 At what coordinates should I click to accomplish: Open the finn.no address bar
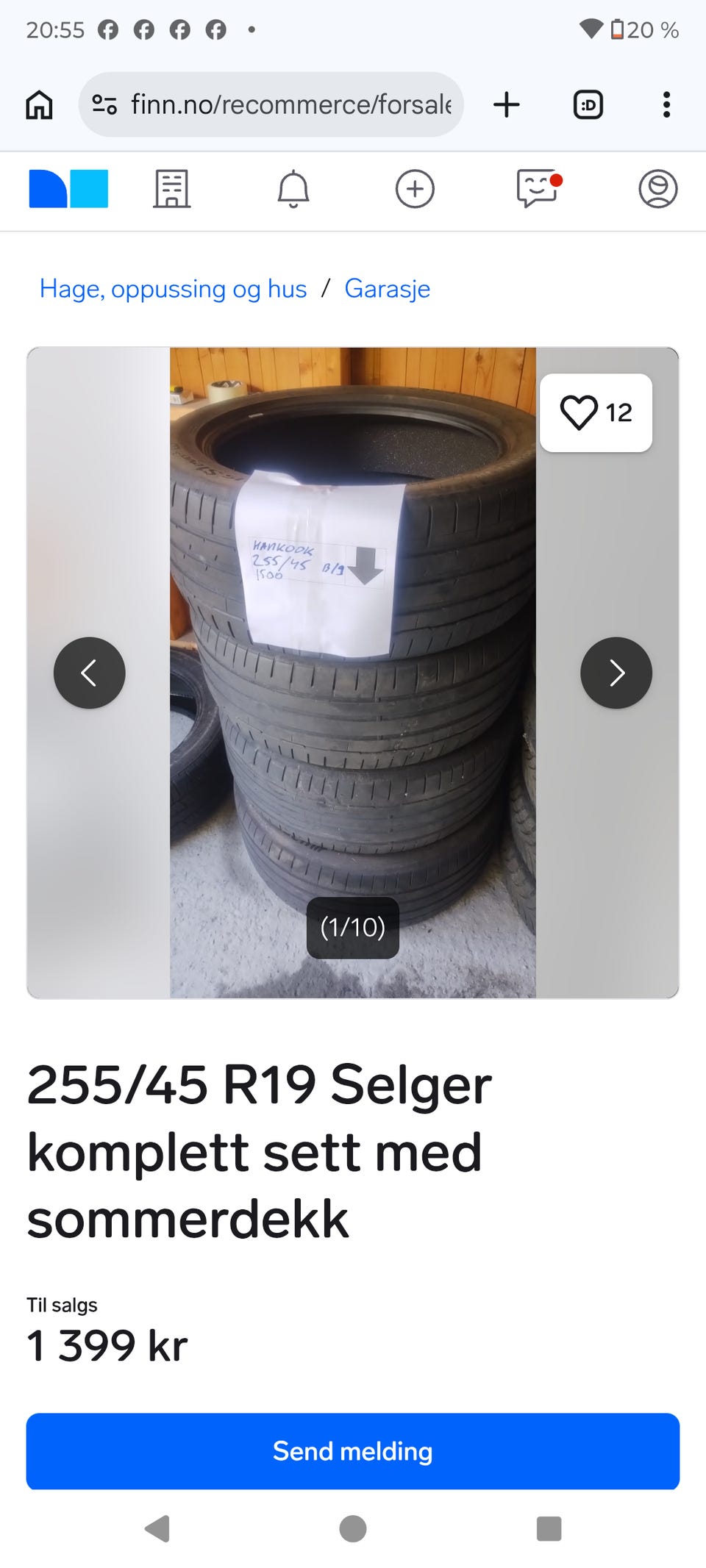271,104
